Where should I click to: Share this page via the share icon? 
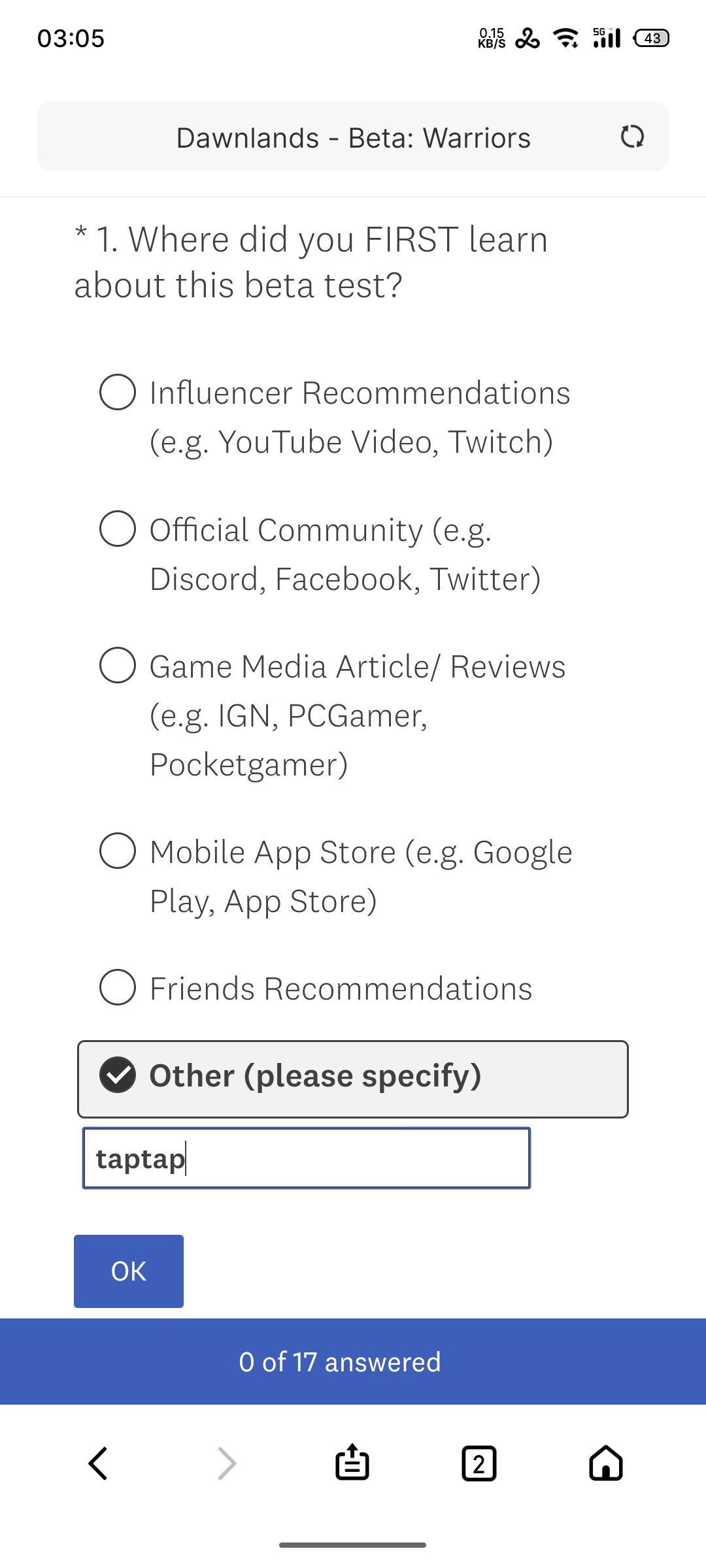pos(352,1462)
